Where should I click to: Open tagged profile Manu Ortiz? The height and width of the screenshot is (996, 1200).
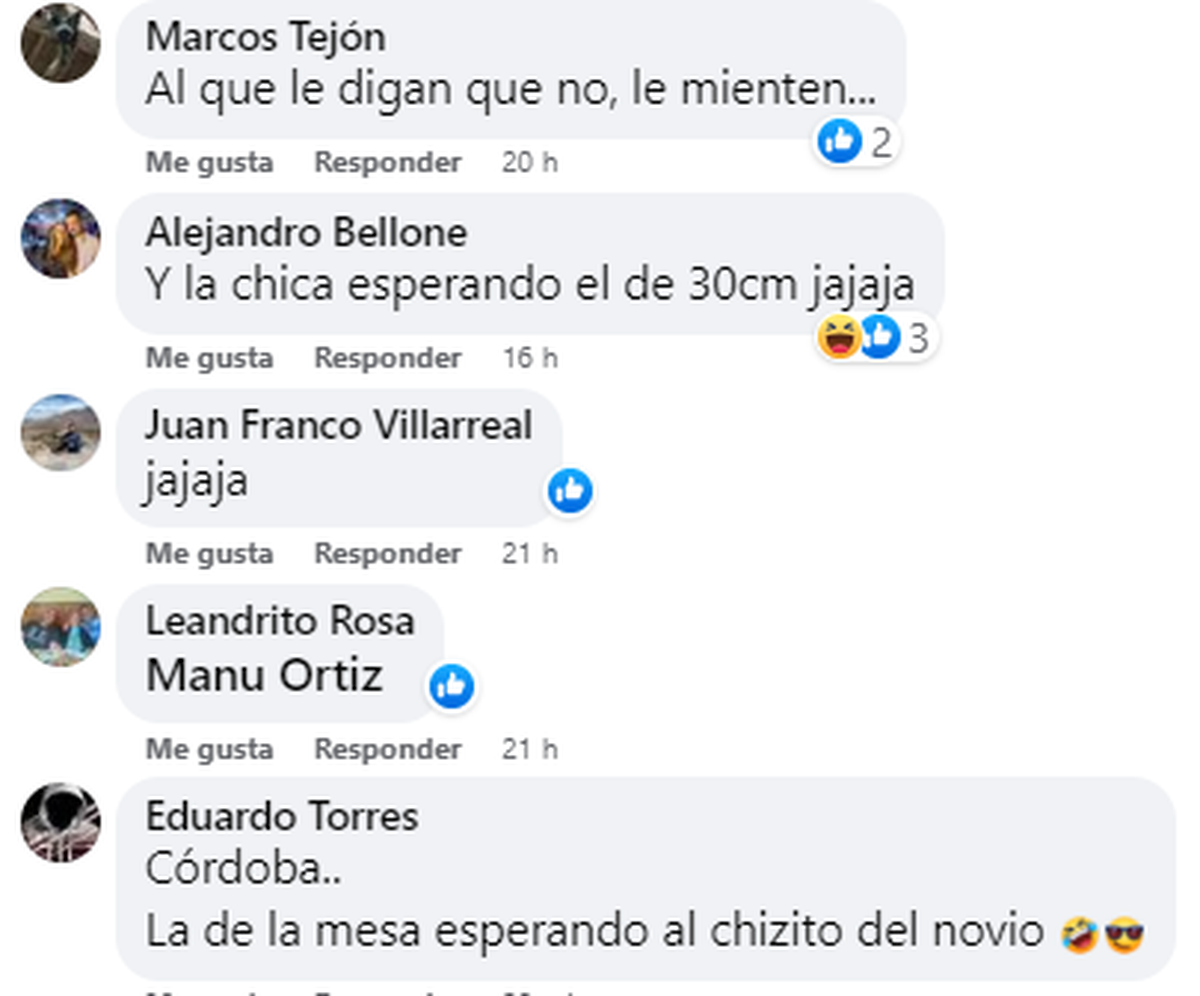tap(264, 676)
